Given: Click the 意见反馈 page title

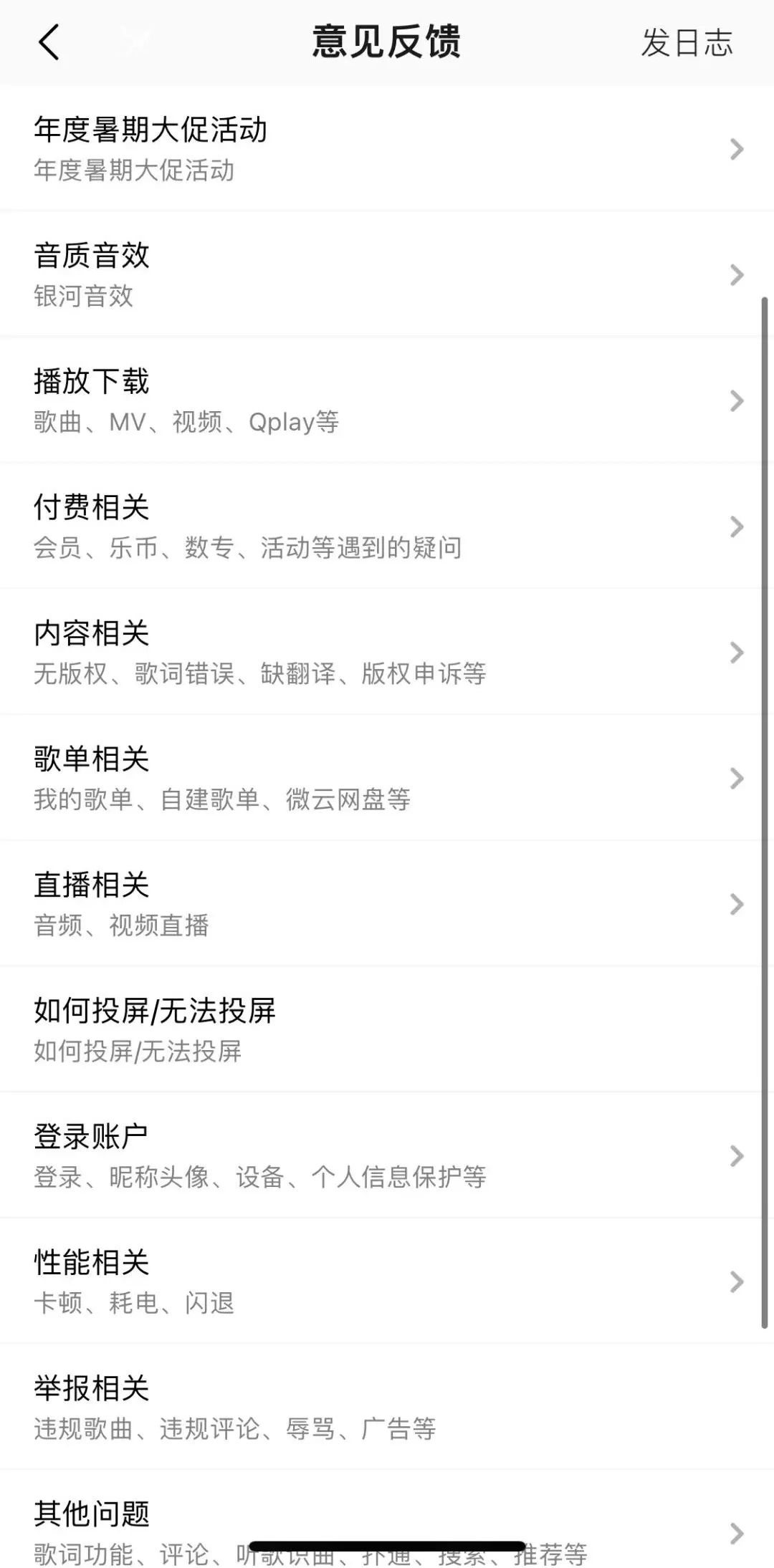Looking at the screenshot, I should (x=387, y=41).
